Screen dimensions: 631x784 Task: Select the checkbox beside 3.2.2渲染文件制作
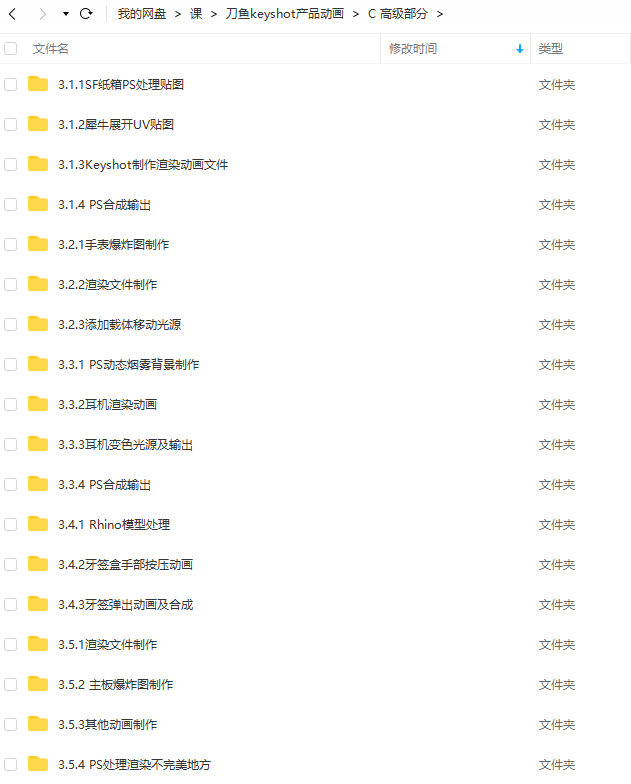click(x=11, y=284)
